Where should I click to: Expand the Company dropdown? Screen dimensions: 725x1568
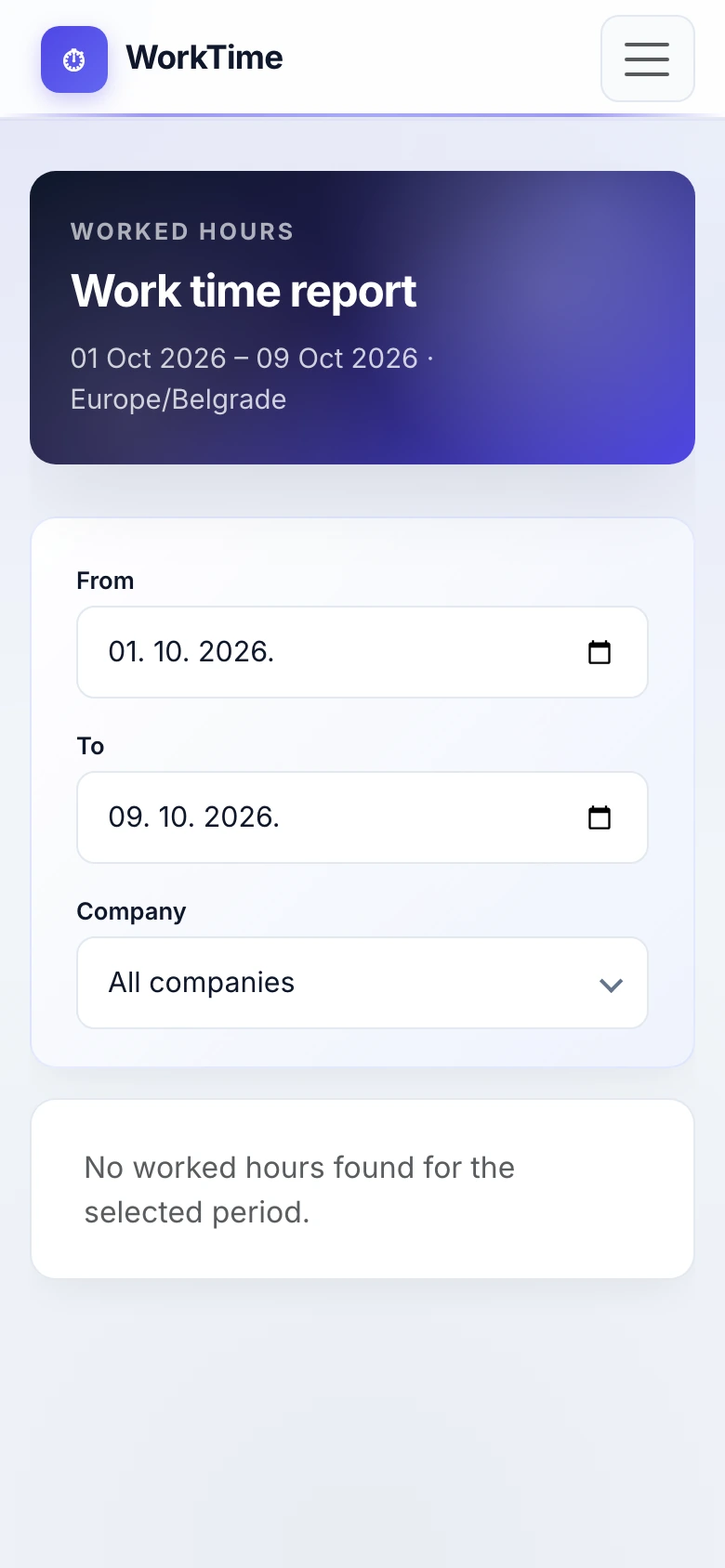coord(362,983)
